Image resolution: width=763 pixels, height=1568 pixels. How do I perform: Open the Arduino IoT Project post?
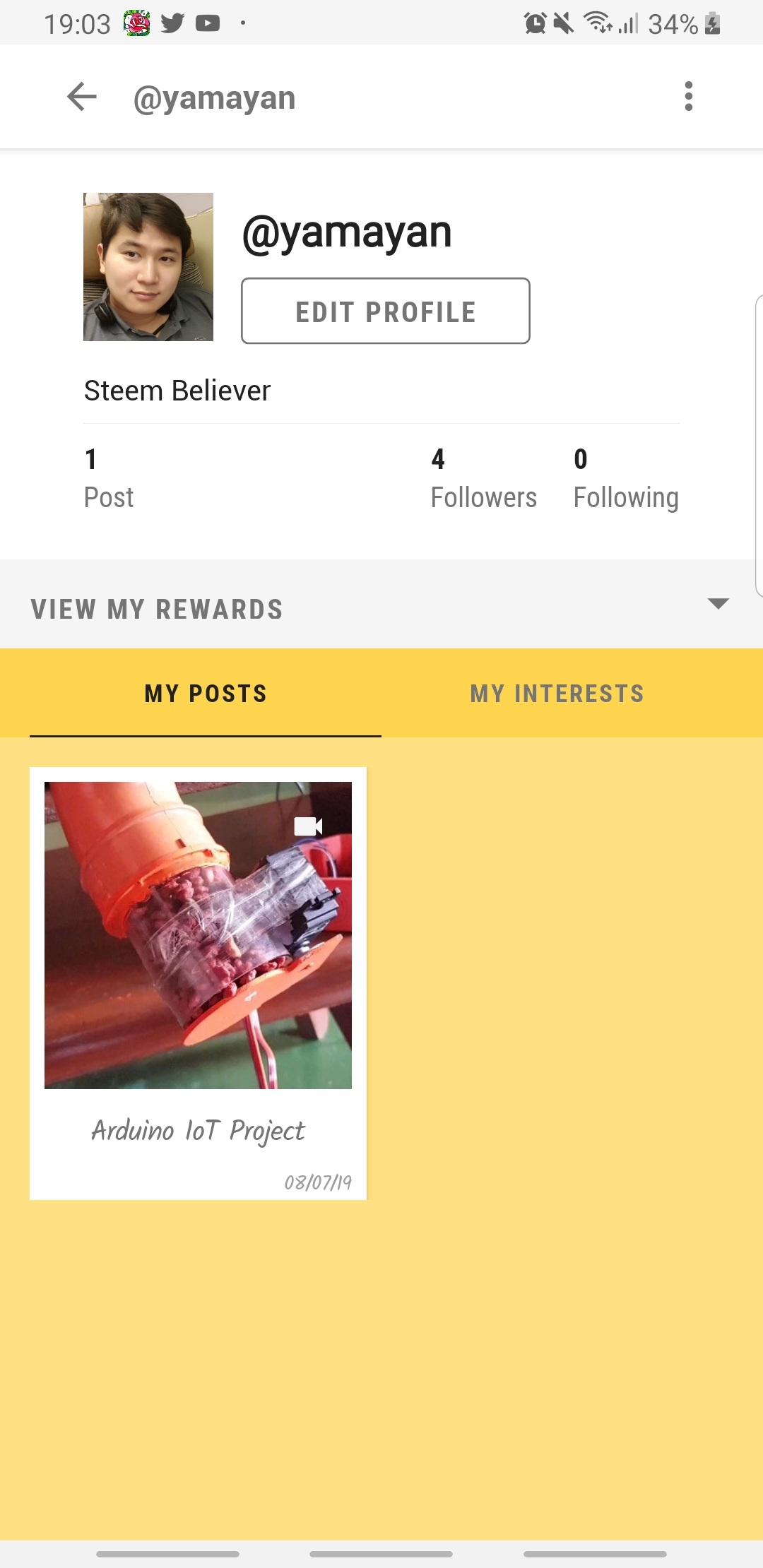(198, 982)
